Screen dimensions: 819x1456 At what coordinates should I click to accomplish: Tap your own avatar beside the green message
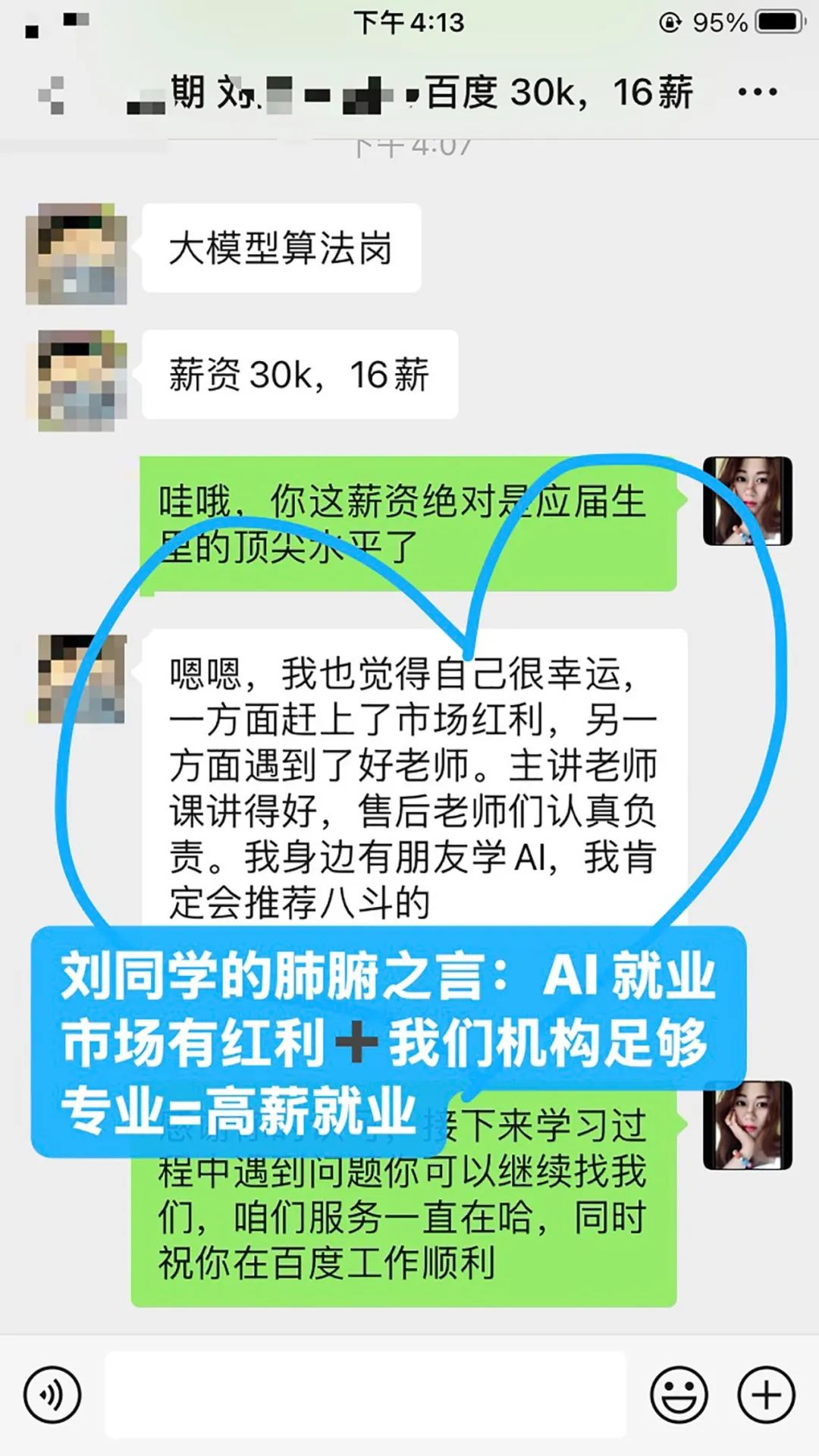point(747,500)
